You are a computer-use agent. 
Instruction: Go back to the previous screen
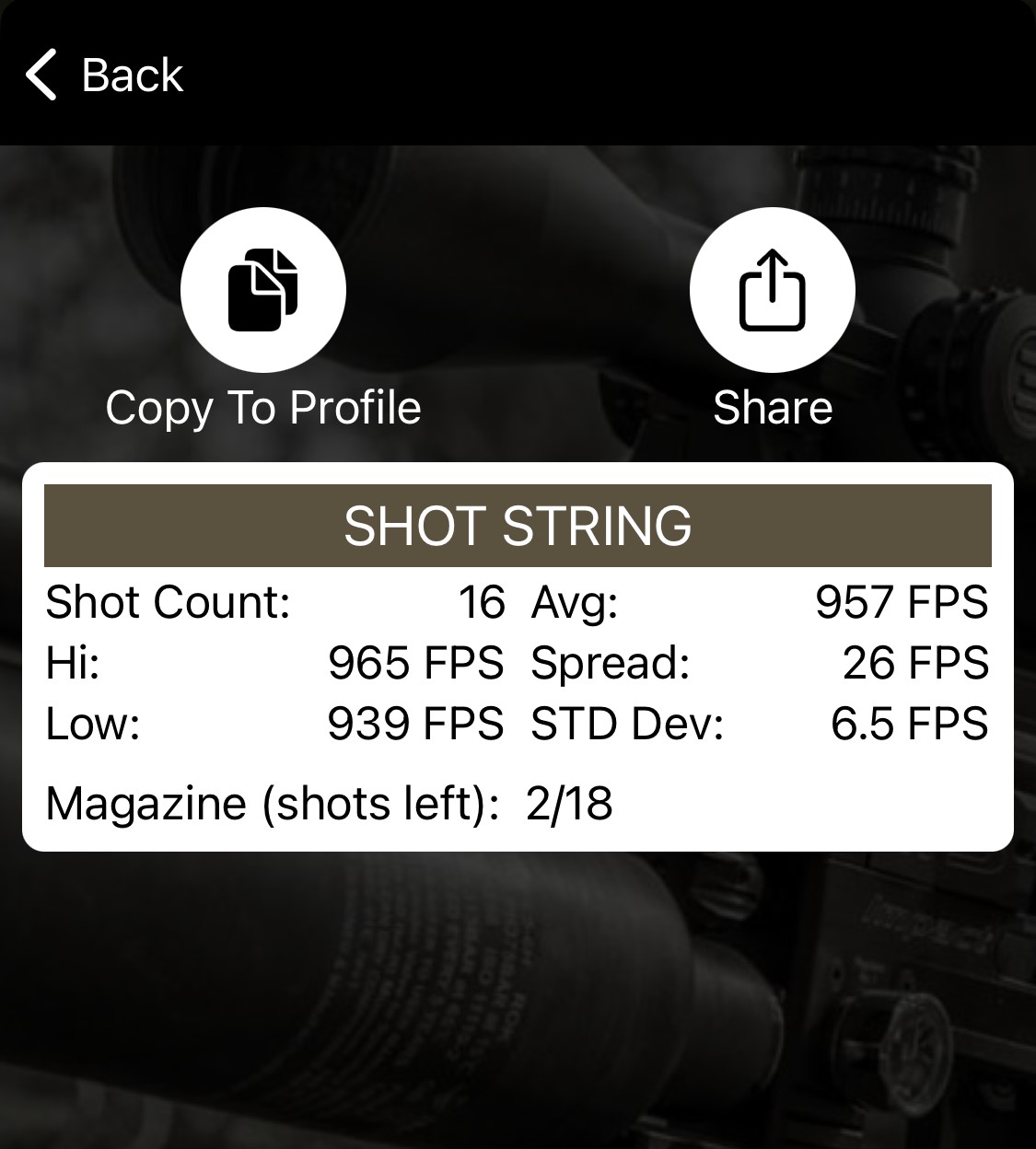(x=103, y=75)
